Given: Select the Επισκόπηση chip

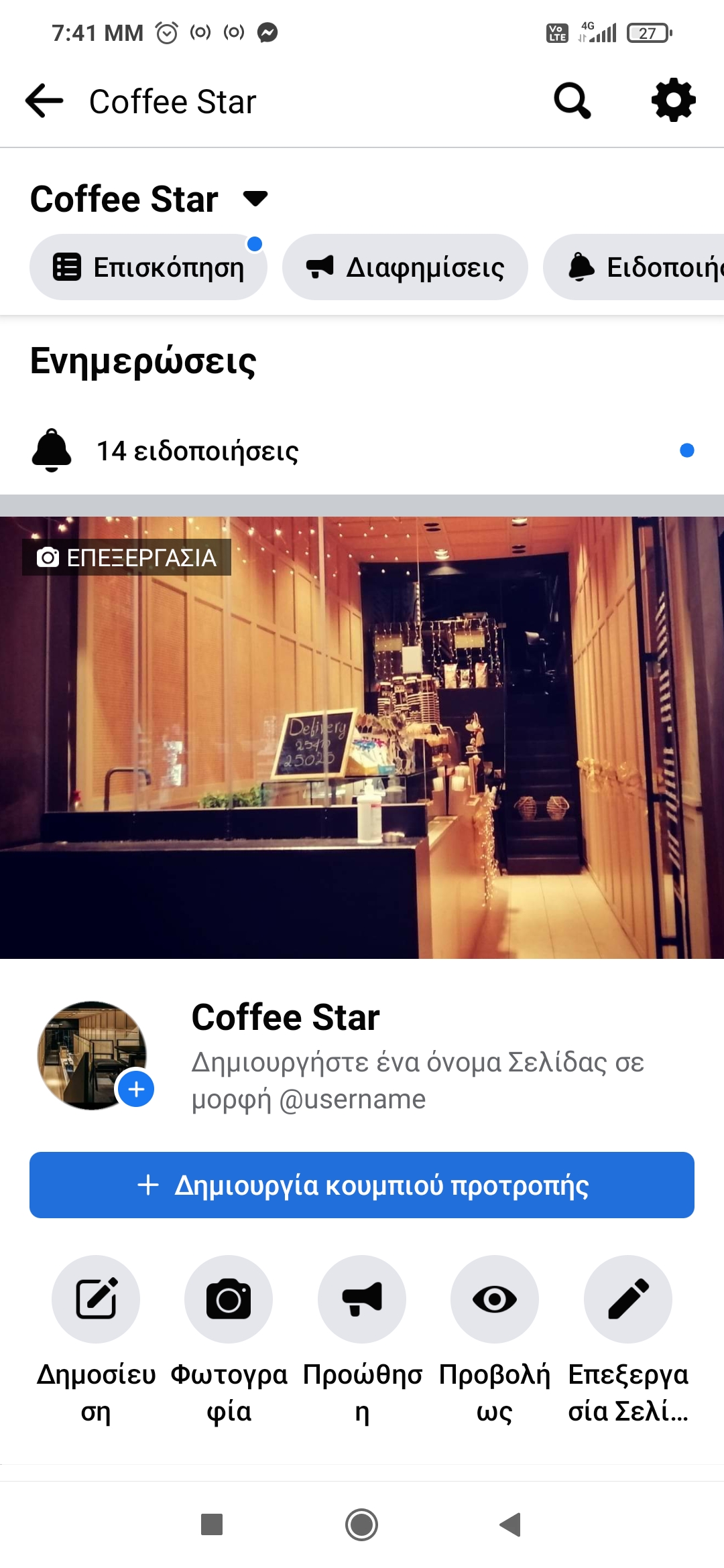Looking at the screenshot, I should tap(148, 267).
